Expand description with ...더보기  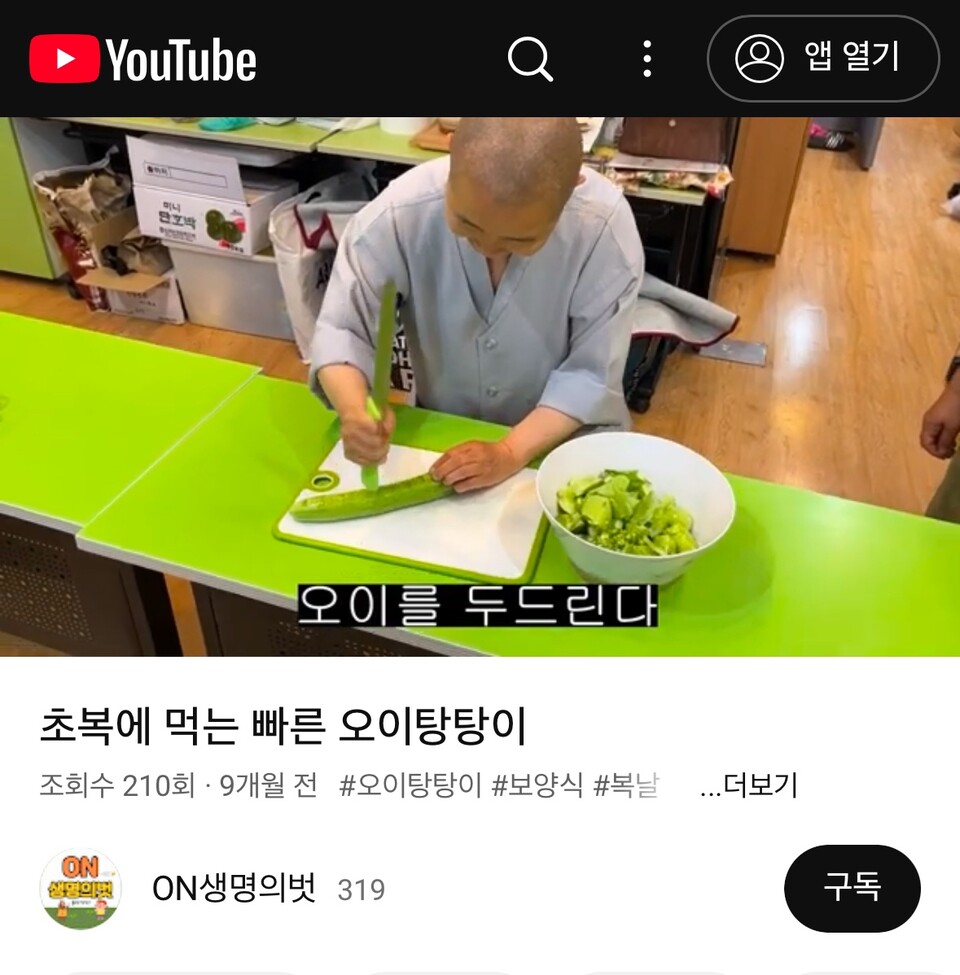[x=749, y=786]
